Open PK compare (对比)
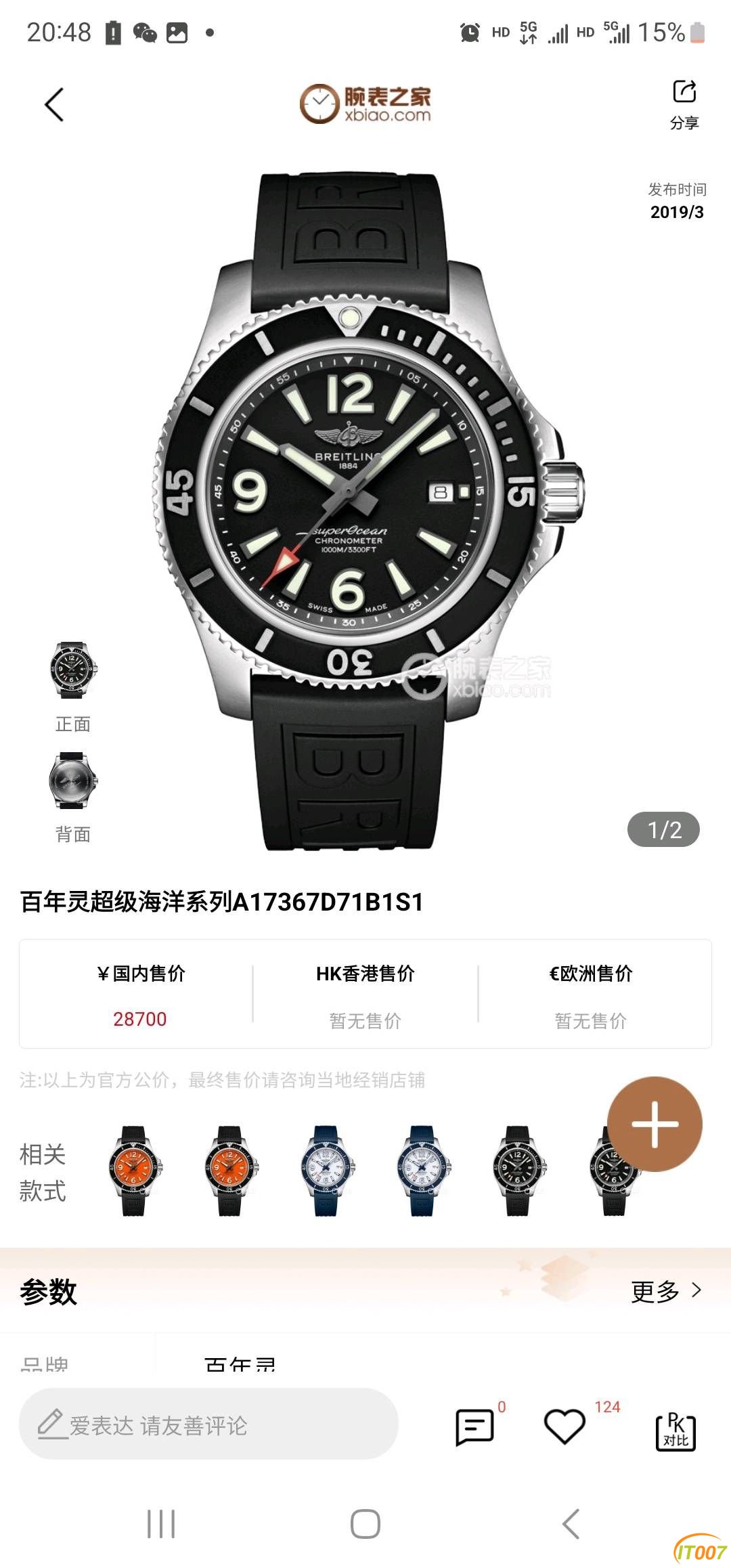731x1568 pixels. tap(675, 1429)
